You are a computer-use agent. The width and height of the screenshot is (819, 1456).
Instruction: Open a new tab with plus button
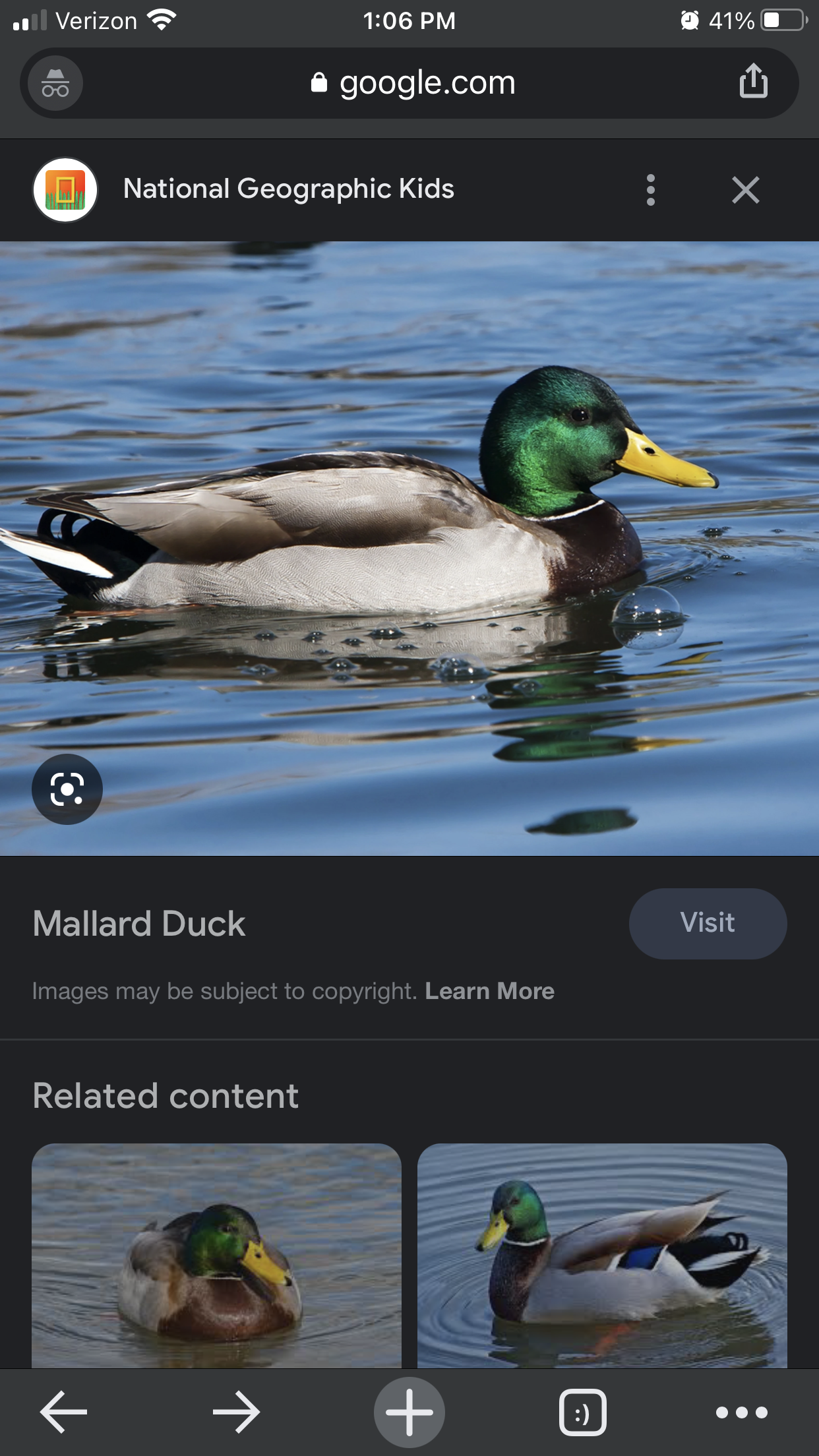pyautogui.click(x=409, y=1412)
